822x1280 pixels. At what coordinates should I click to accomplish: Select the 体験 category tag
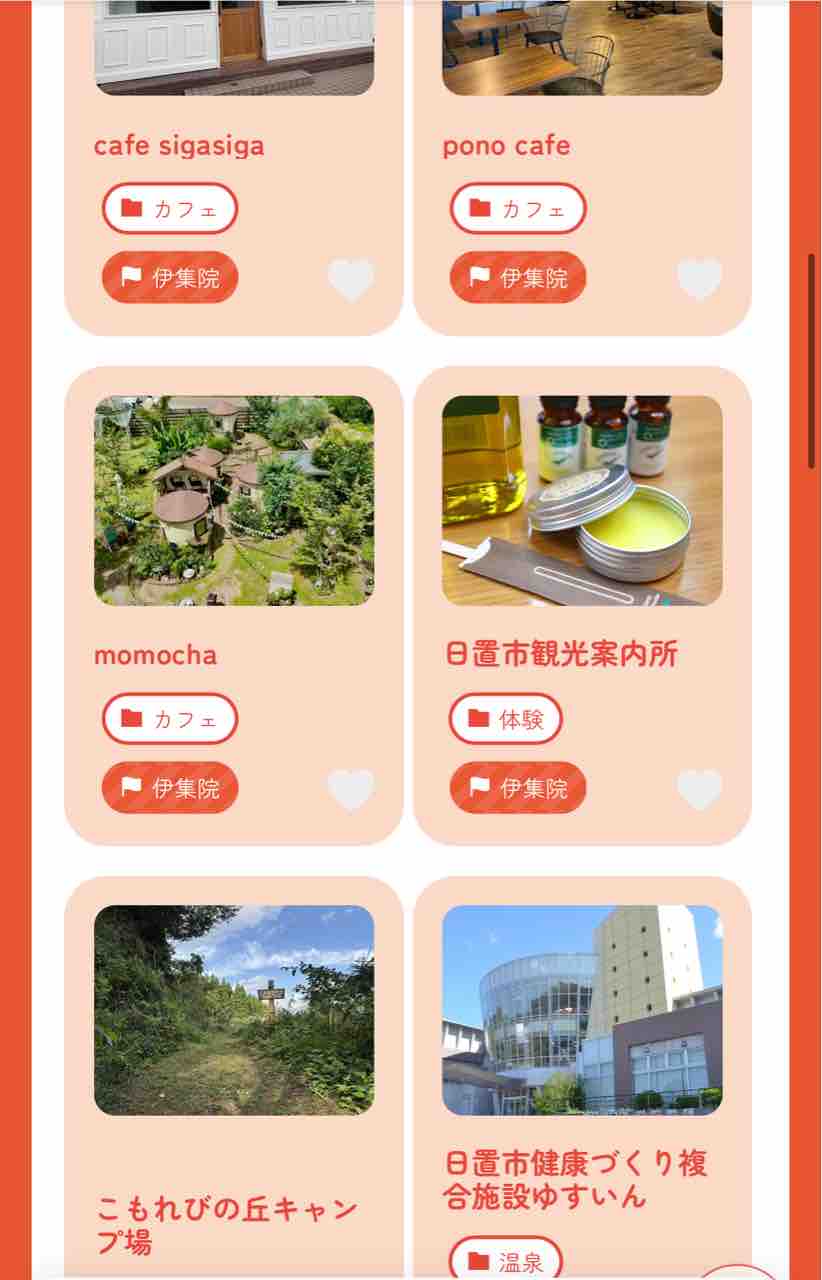(x=506, y=719)
